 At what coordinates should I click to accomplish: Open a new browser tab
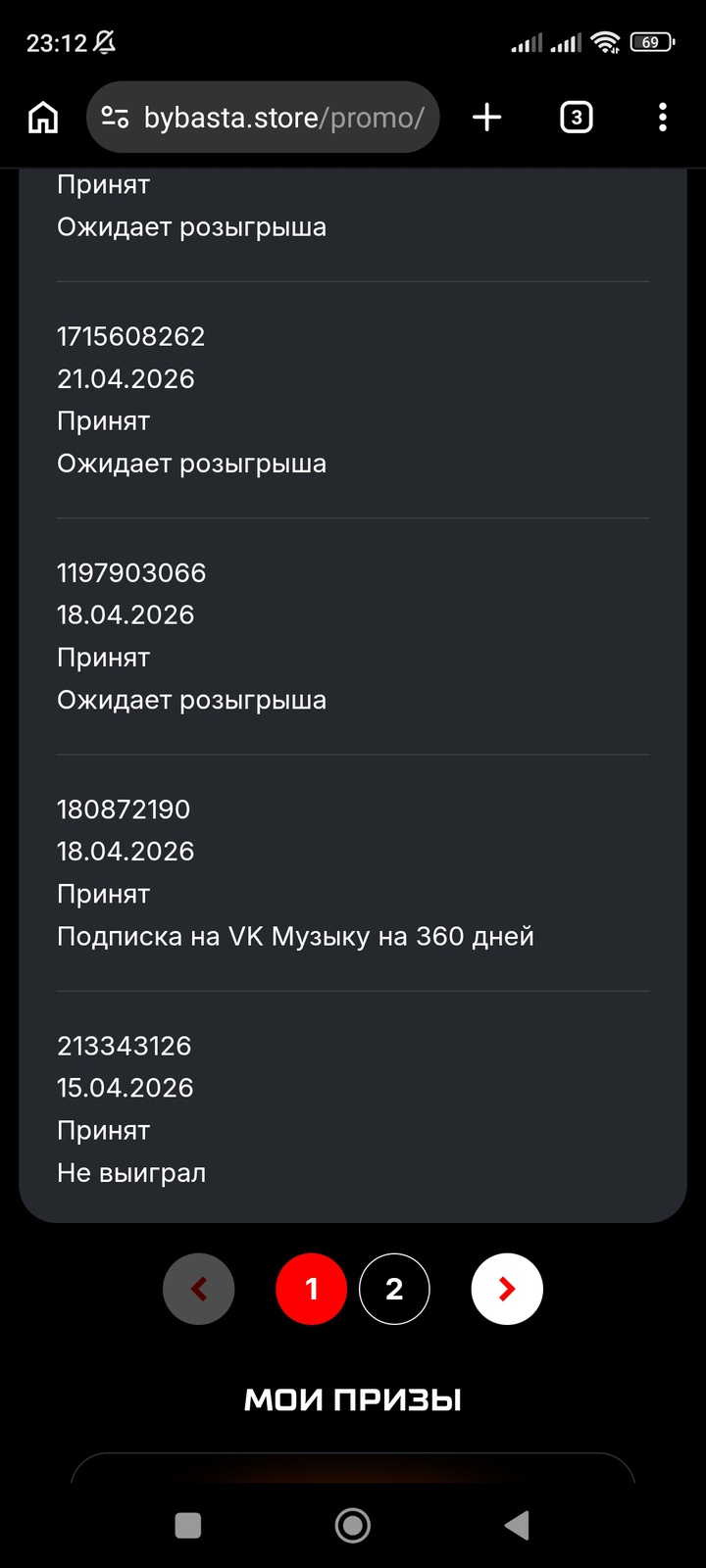click(x=486, y=118)
